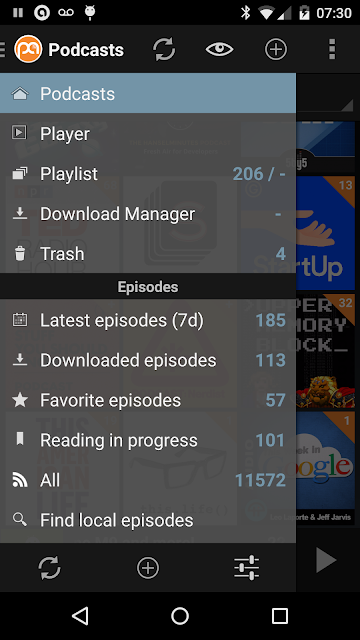This screenshot has height=640, width=360.
Task: Open the overflow menu
Action: click(x=332, y=49)
